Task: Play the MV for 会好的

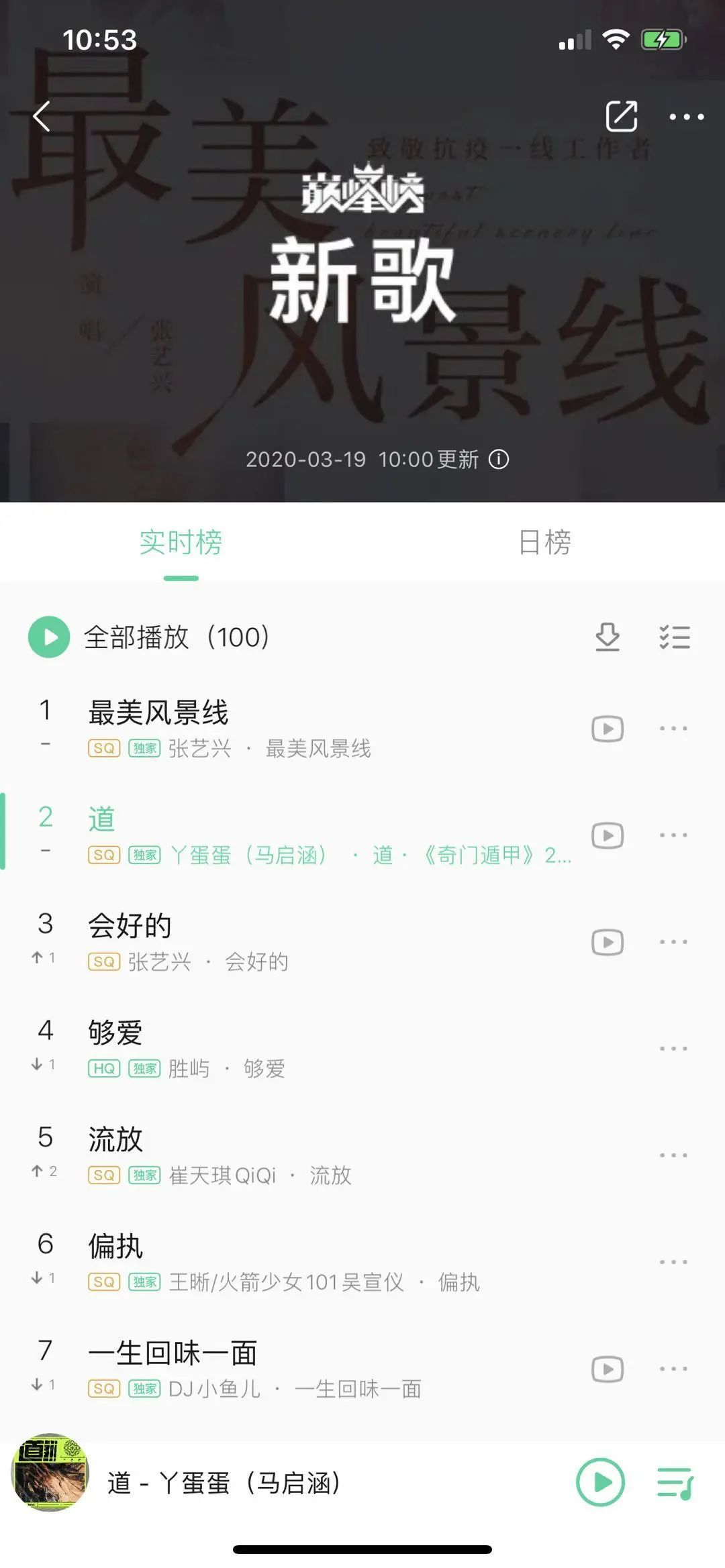Action: 608,941
